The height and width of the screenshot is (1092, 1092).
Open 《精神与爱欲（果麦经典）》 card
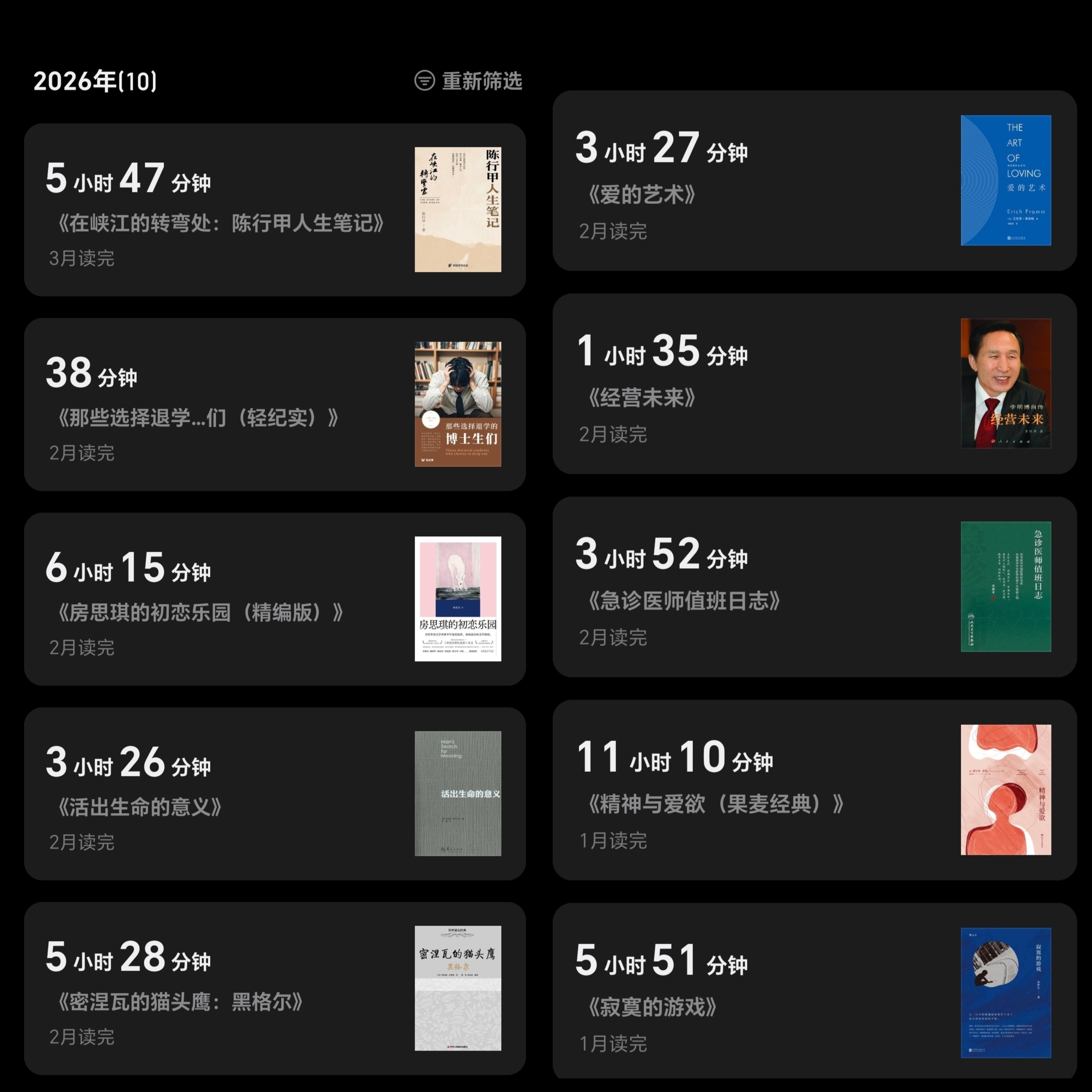814,790
